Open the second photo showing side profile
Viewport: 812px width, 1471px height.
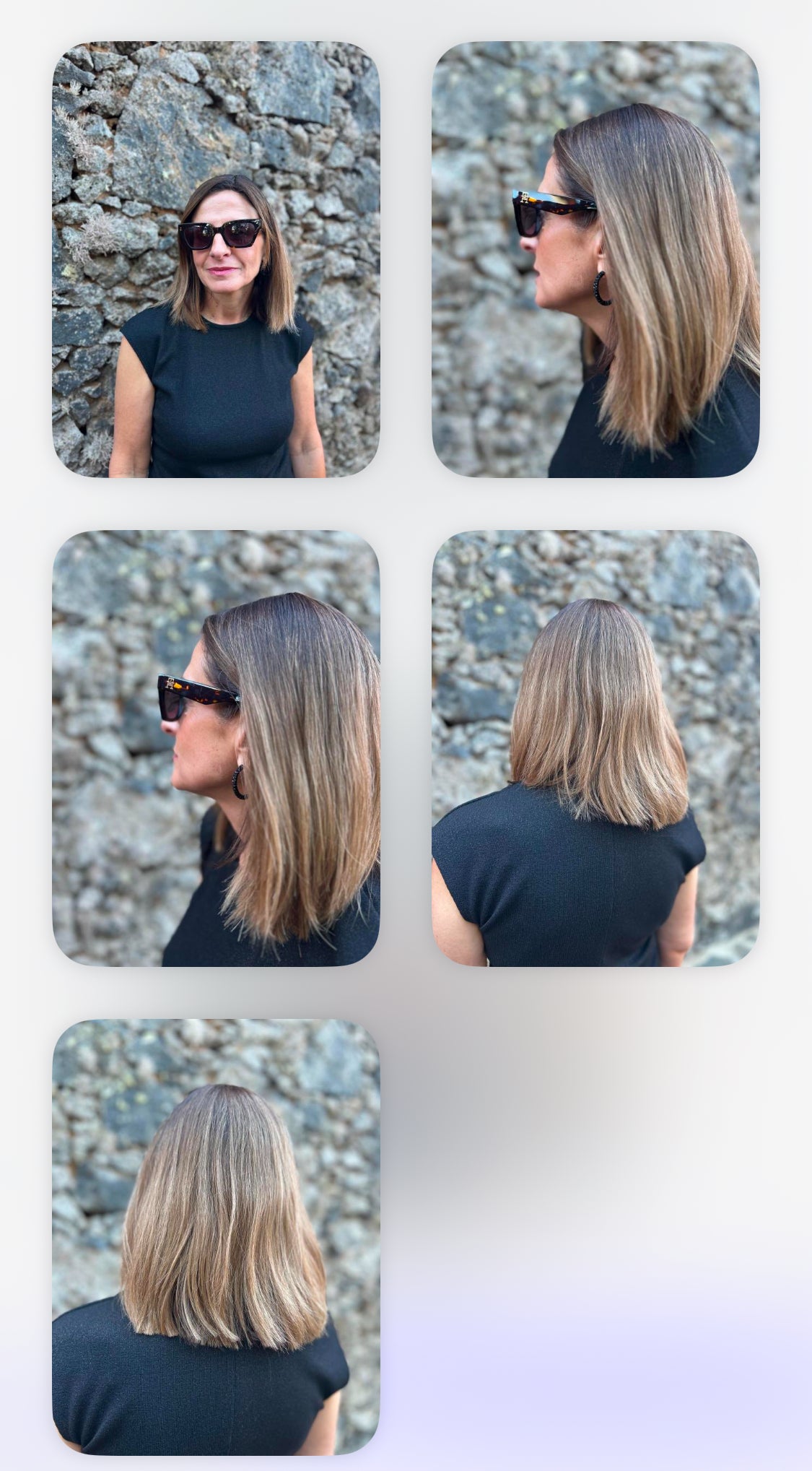point(595,259)
